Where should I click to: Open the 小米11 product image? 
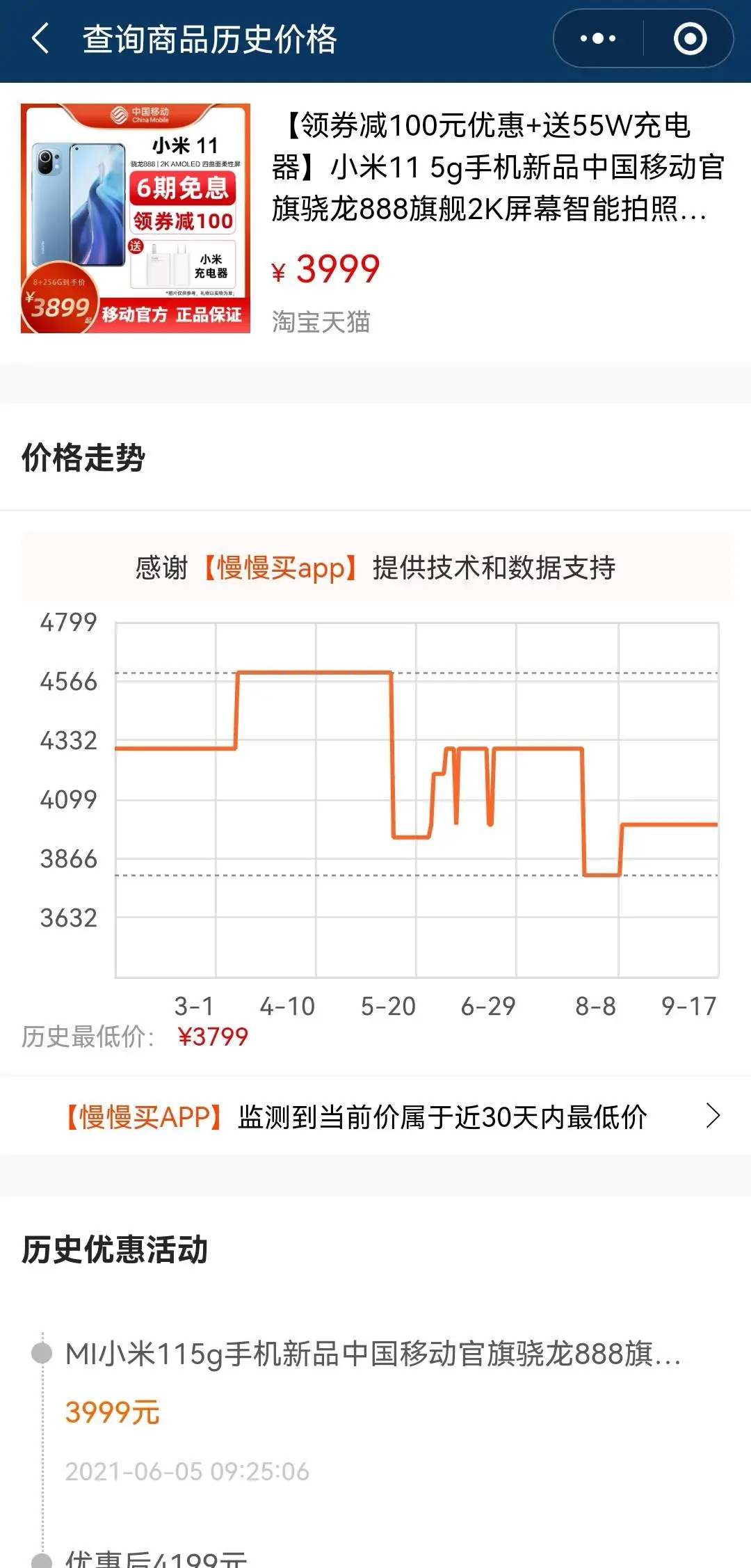coord(136,218)
